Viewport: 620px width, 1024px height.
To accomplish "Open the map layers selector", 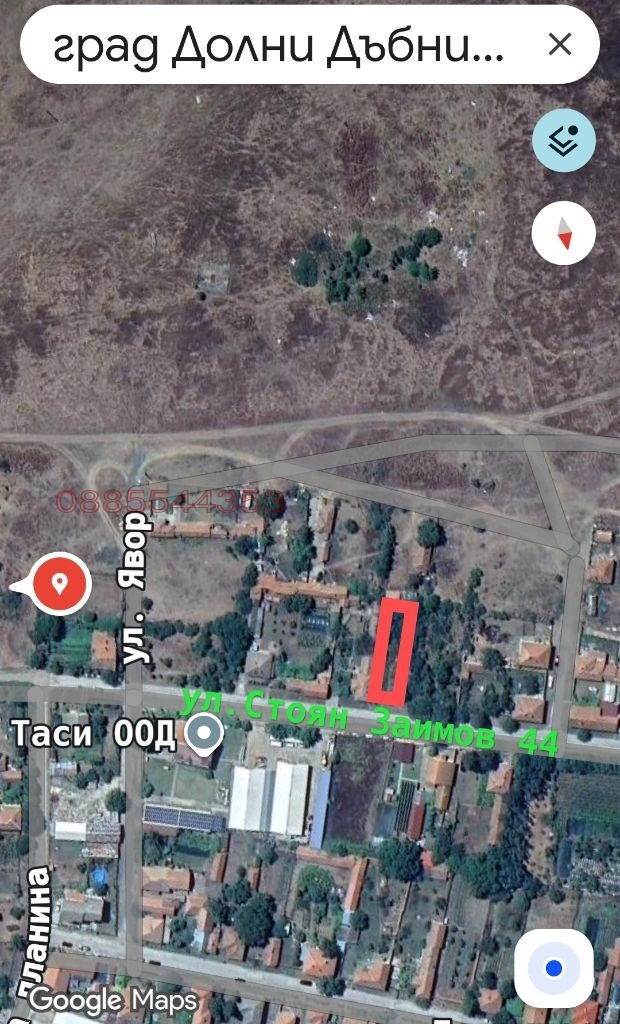I will point(564,141).
